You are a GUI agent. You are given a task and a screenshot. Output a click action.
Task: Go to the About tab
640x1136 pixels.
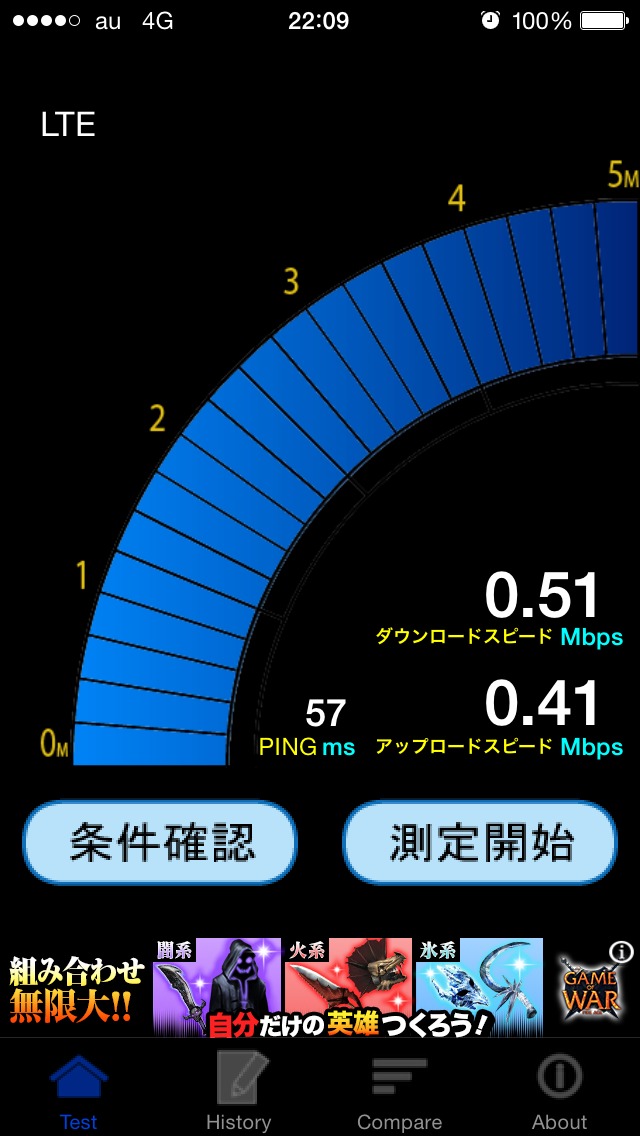[559, 1090]
